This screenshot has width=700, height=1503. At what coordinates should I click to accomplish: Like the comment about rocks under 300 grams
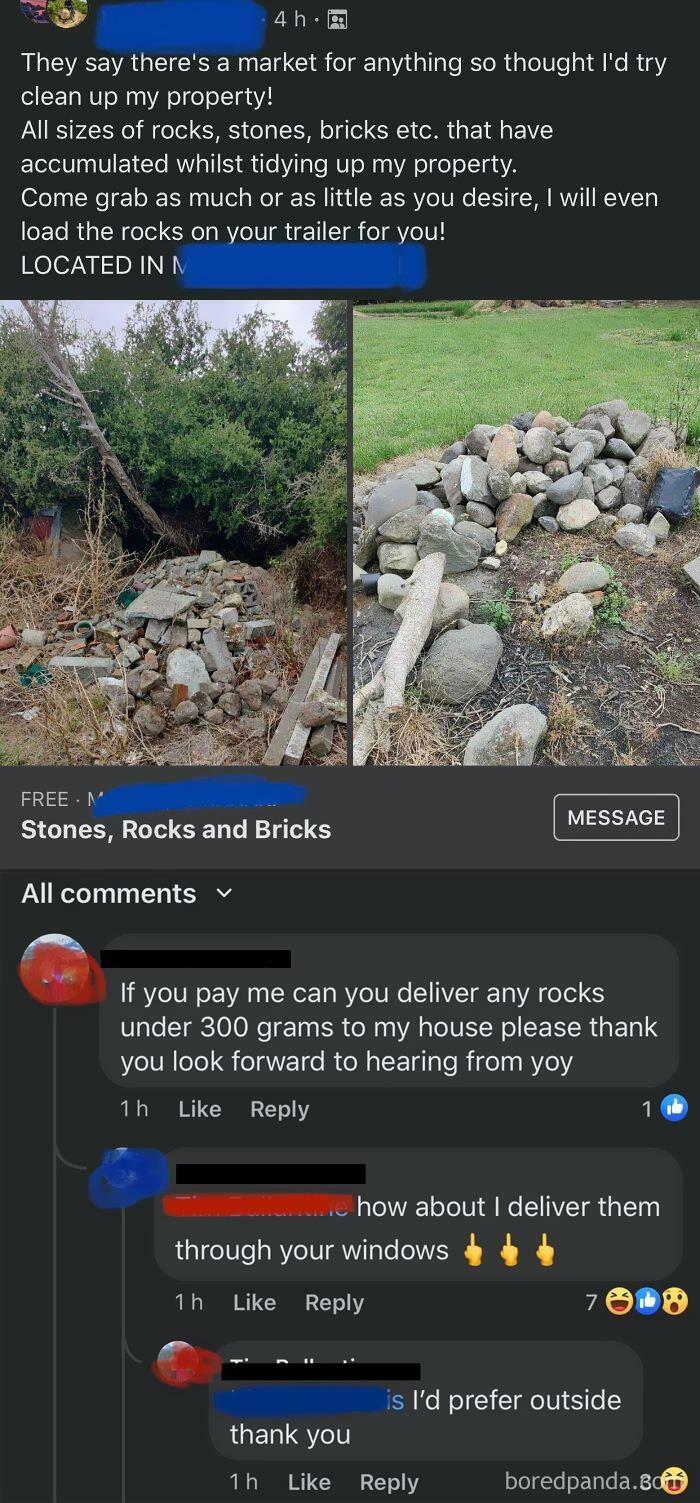[199, 1109]
